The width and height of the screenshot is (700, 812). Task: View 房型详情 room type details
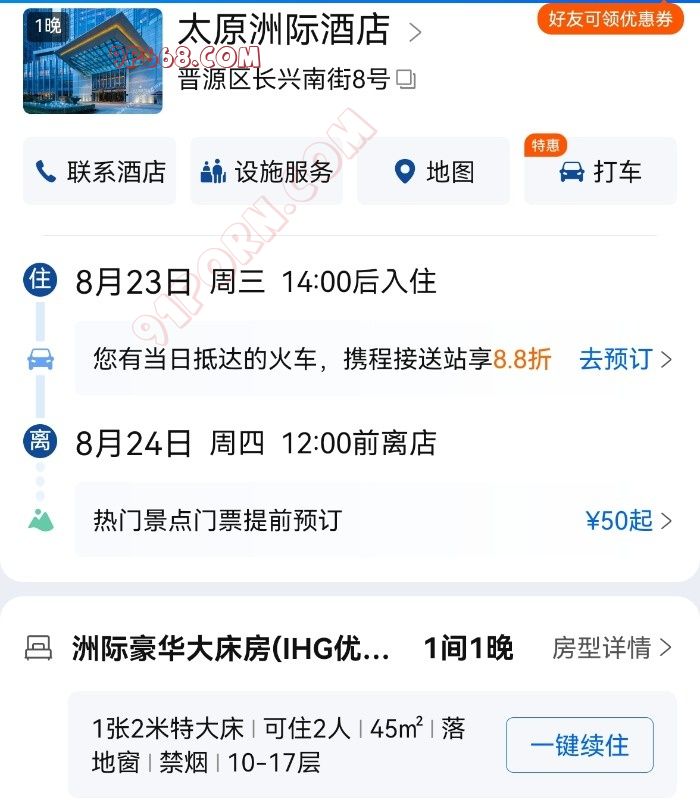(611, 648)
